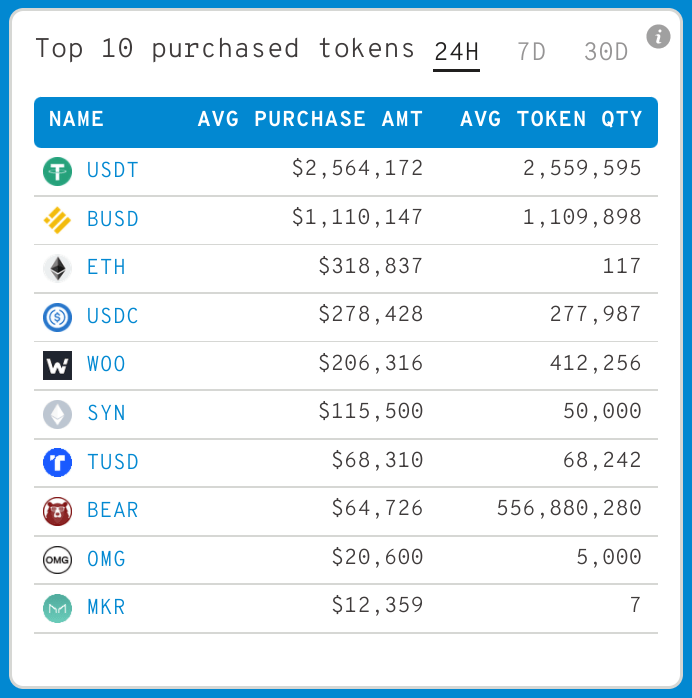Open the SYN token link
Image resolution: width=692 pixels, height=698 pixels.
click(106, 413)
